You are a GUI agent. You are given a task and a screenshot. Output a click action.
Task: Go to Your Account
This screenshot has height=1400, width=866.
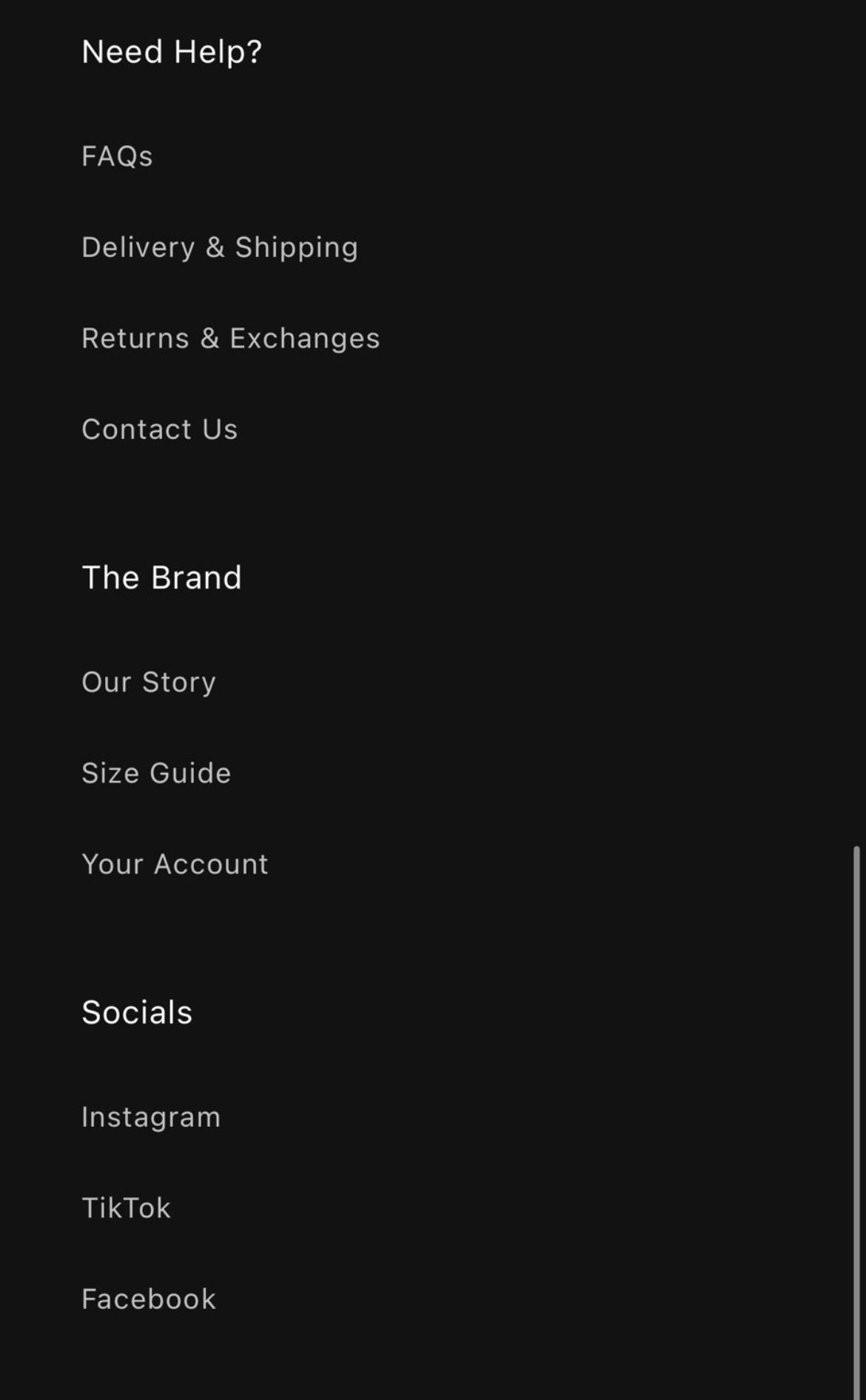(175, 864)
